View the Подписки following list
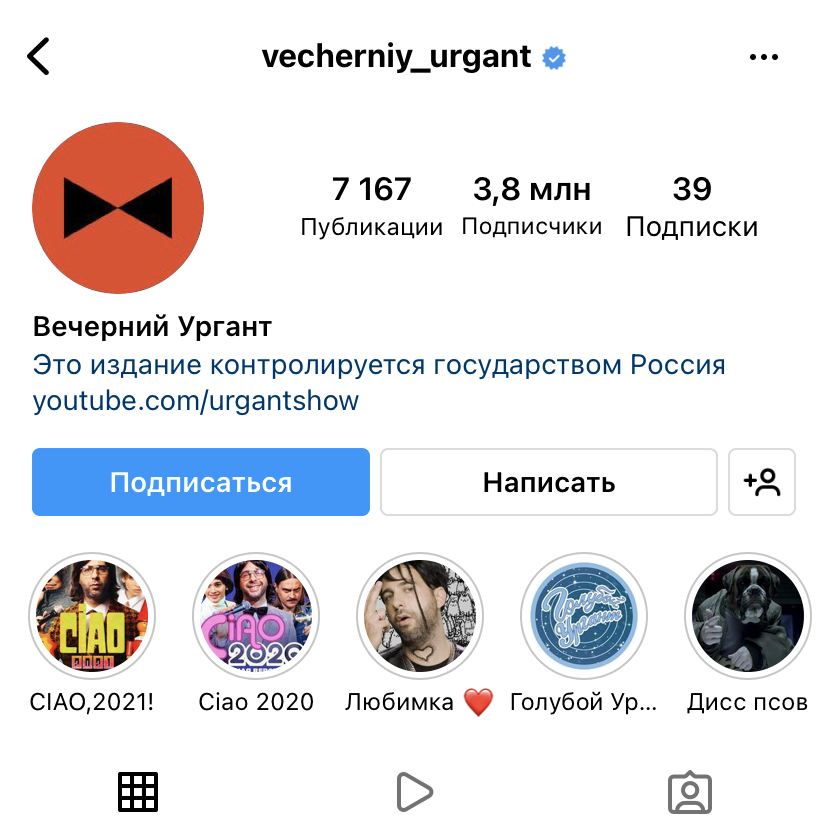The width and height of the screenshot is (828, 823). [692, 206]
